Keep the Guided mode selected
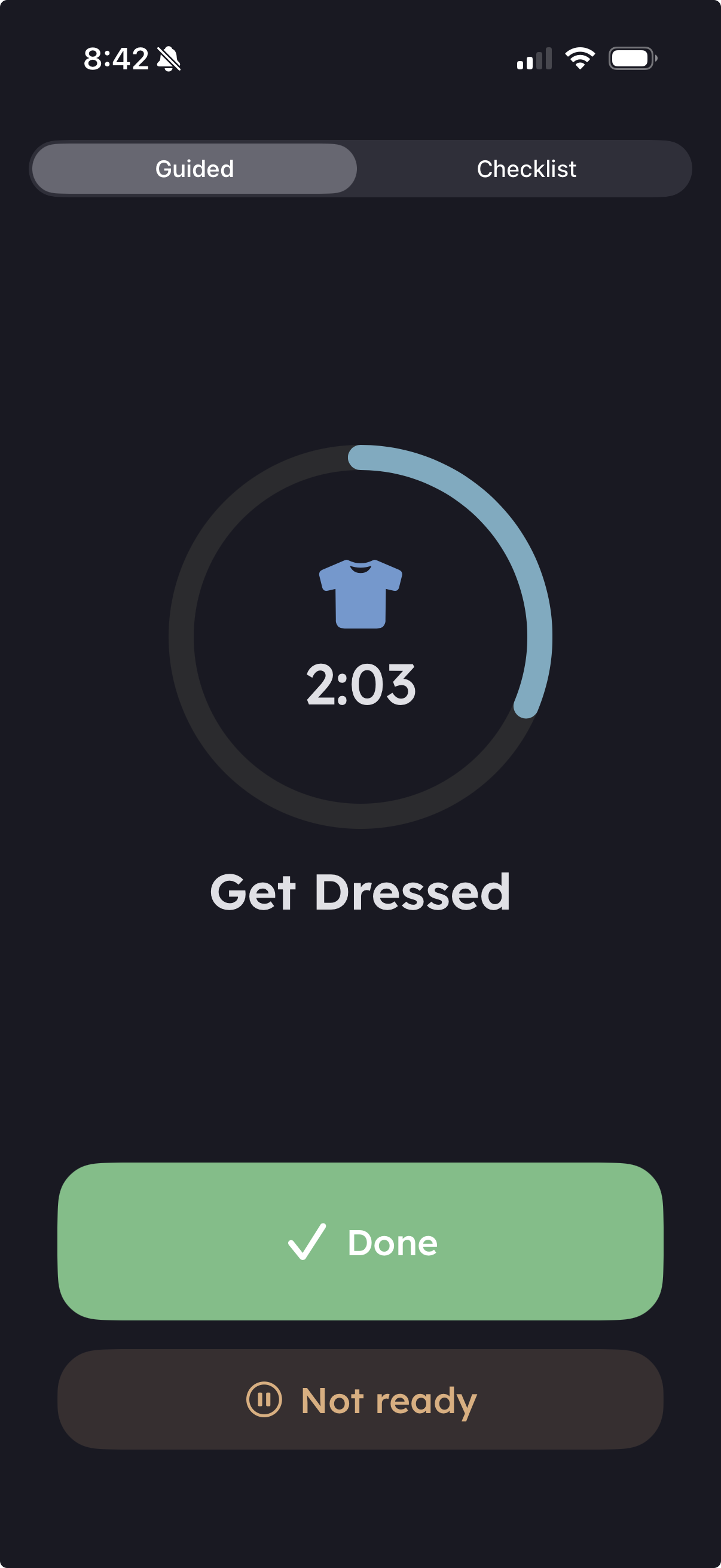The height and width of the screenshot is (1568, 721). 195,168
